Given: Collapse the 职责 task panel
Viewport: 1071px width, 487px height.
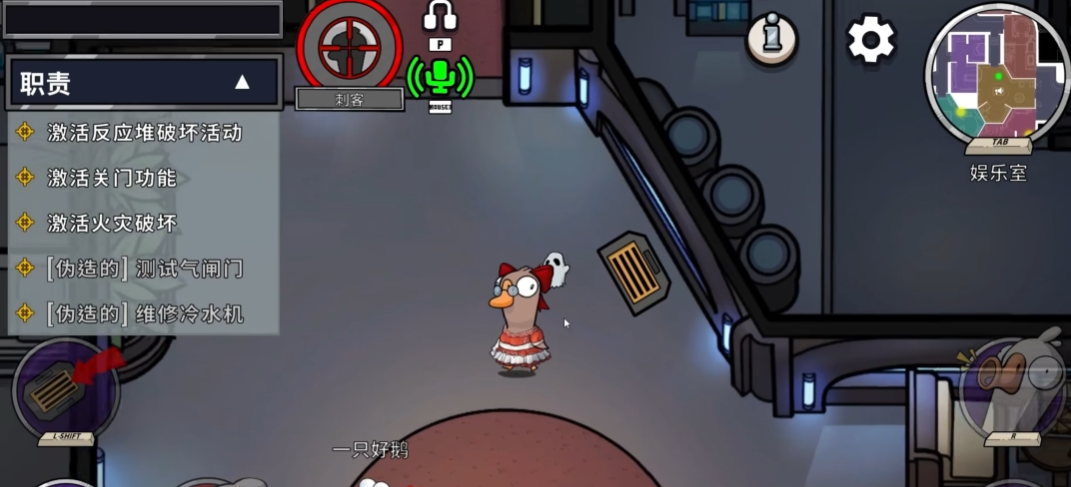Looking at the screenshot, I should tap(241, 83).
